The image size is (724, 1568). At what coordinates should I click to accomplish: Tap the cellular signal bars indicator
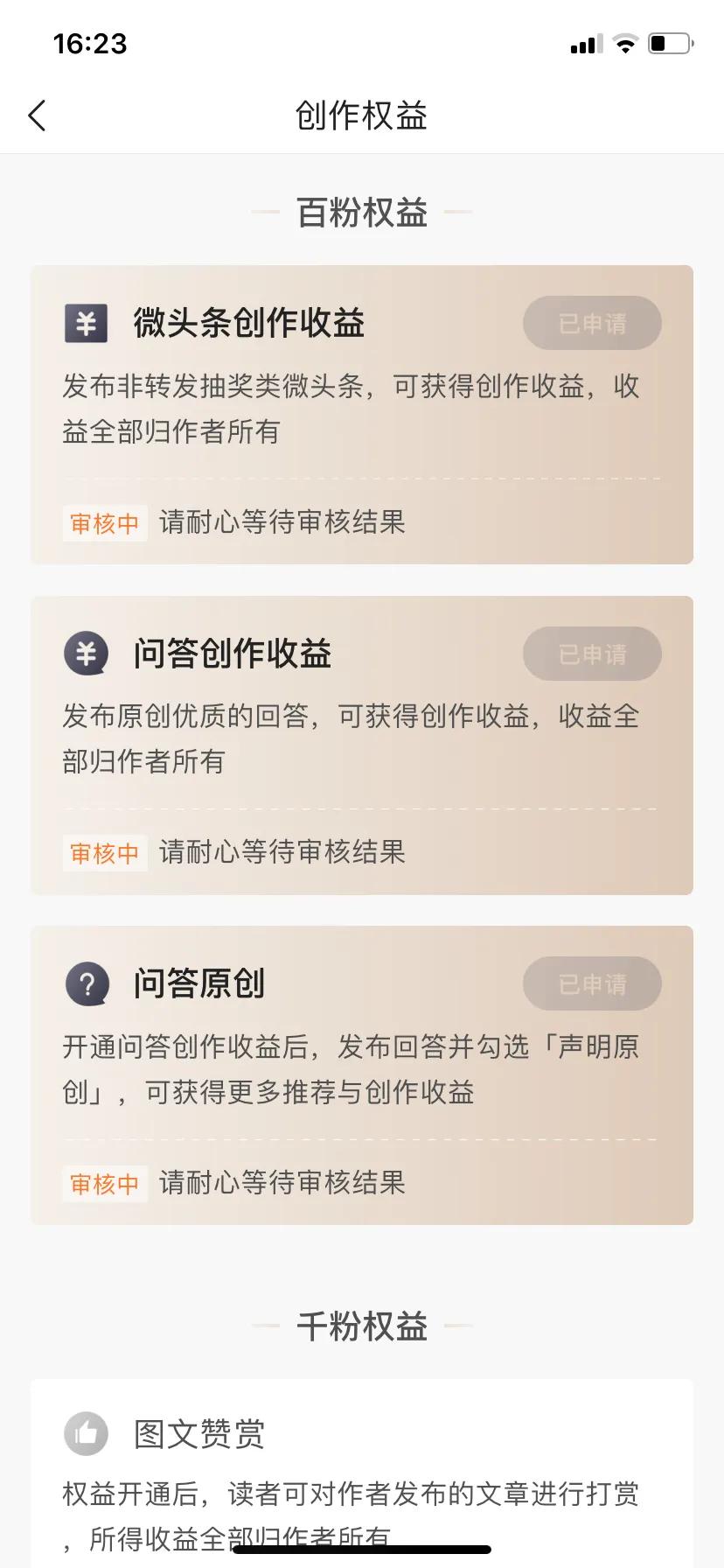(x=584, y=44)
